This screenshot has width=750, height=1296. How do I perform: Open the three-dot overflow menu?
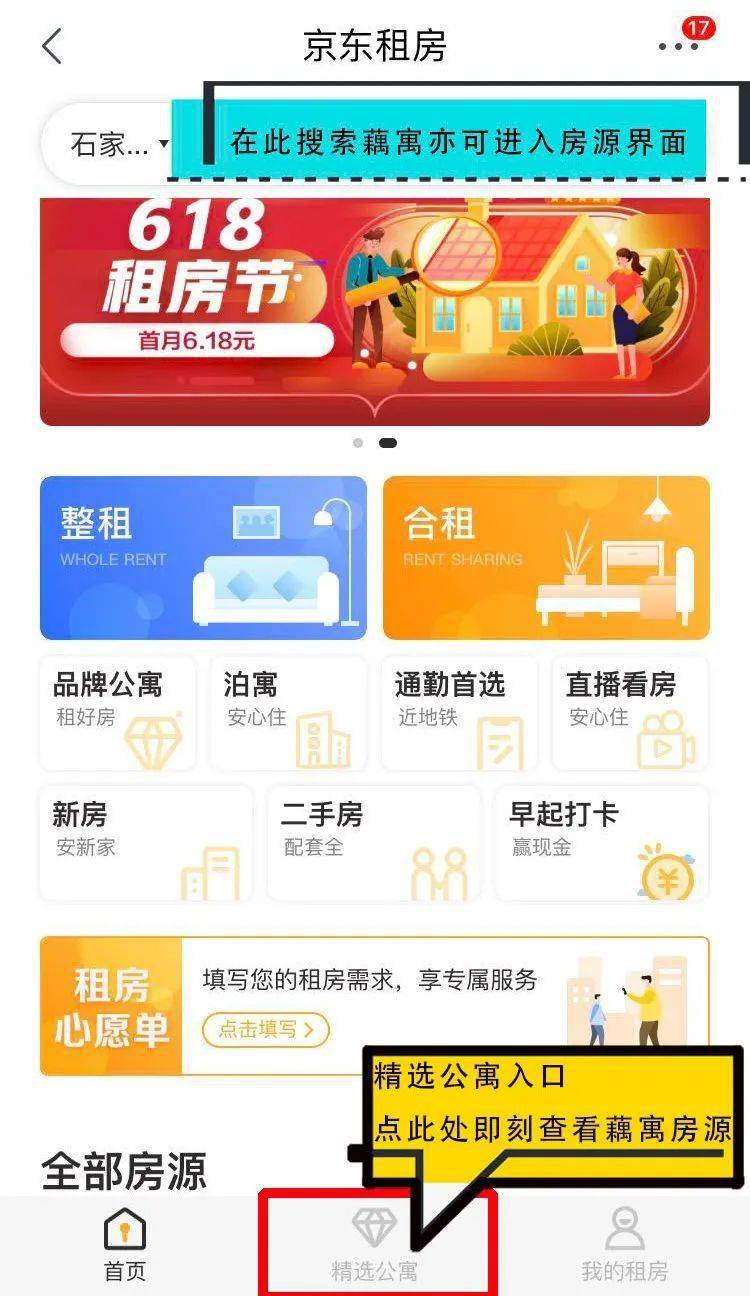point(678,46)
